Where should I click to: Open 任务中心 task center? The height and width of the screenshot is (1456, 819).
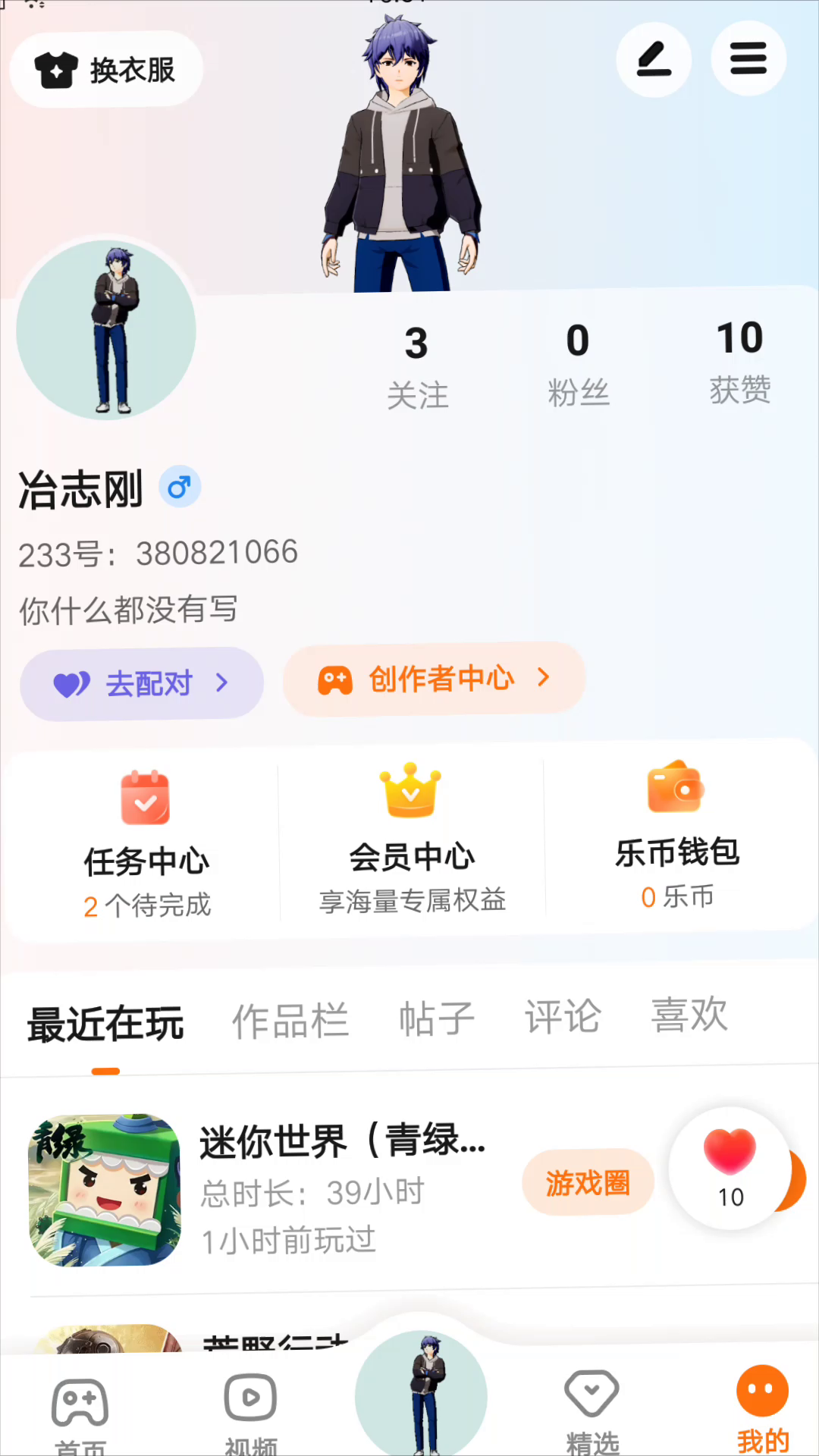tap(146, 843)
